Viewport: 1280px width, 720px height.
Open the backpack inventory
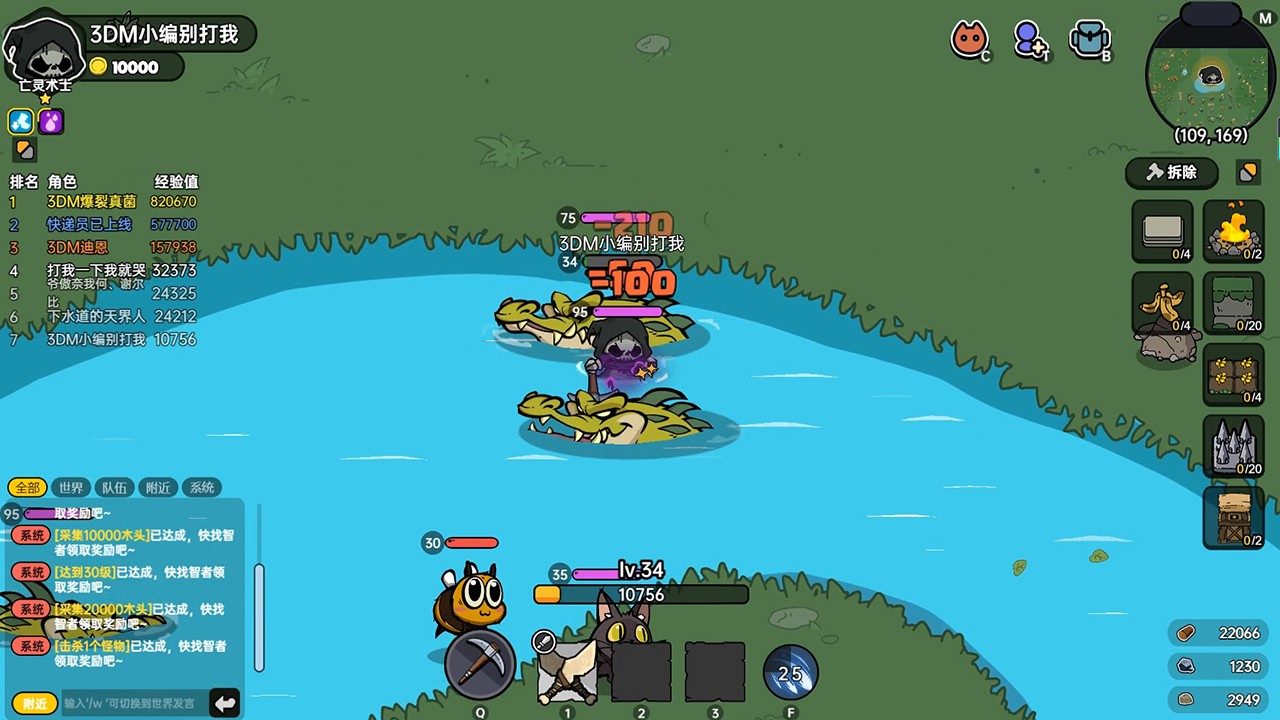[1090, 40]
